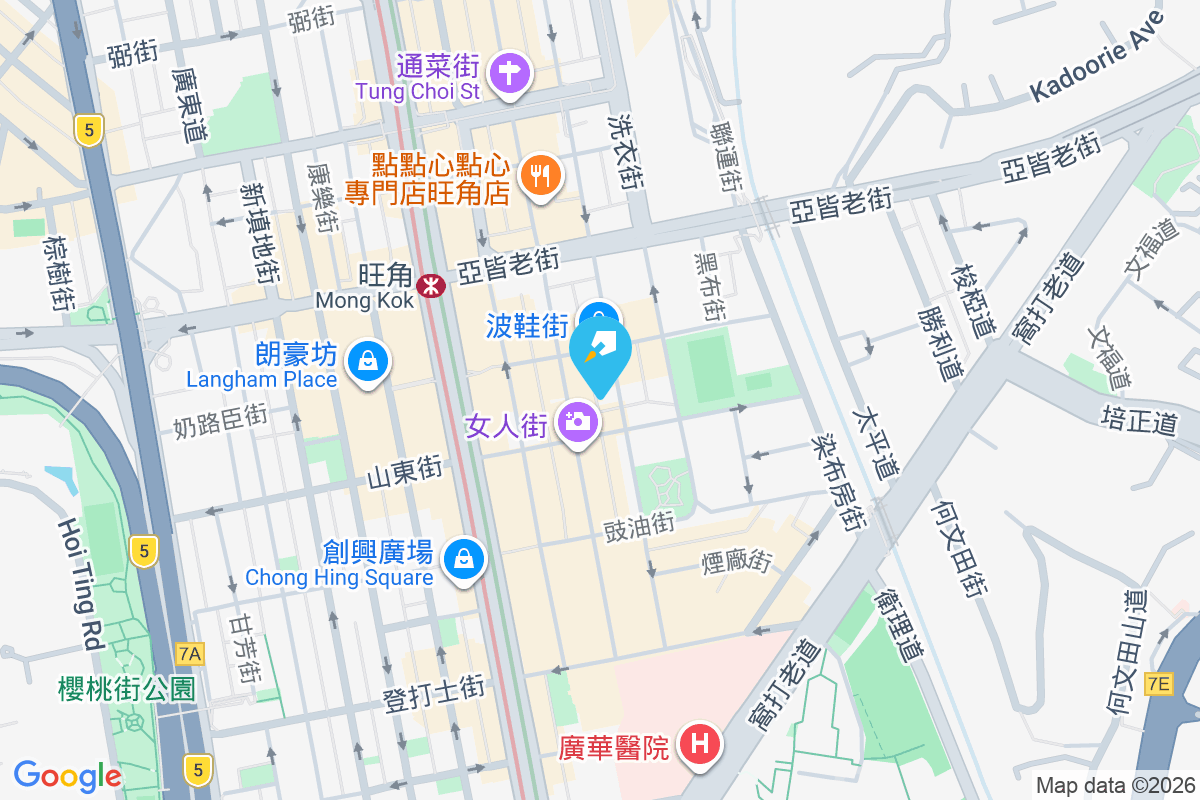
Task: Open the Langham Place shopping pin
Action: tap(368, 361)
